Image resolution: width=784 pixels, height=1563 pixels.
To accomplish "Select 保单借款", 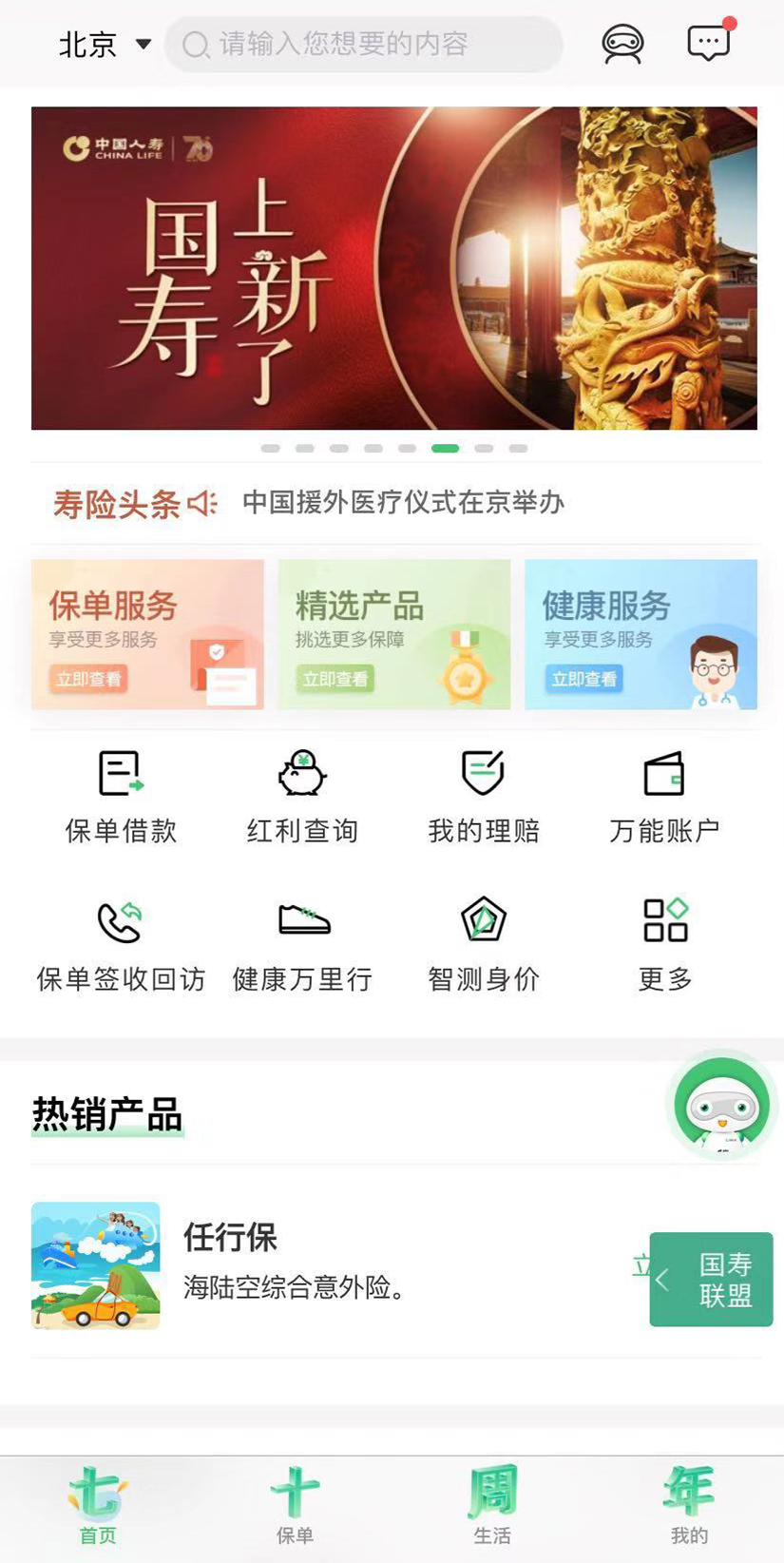I will (121, 797).
